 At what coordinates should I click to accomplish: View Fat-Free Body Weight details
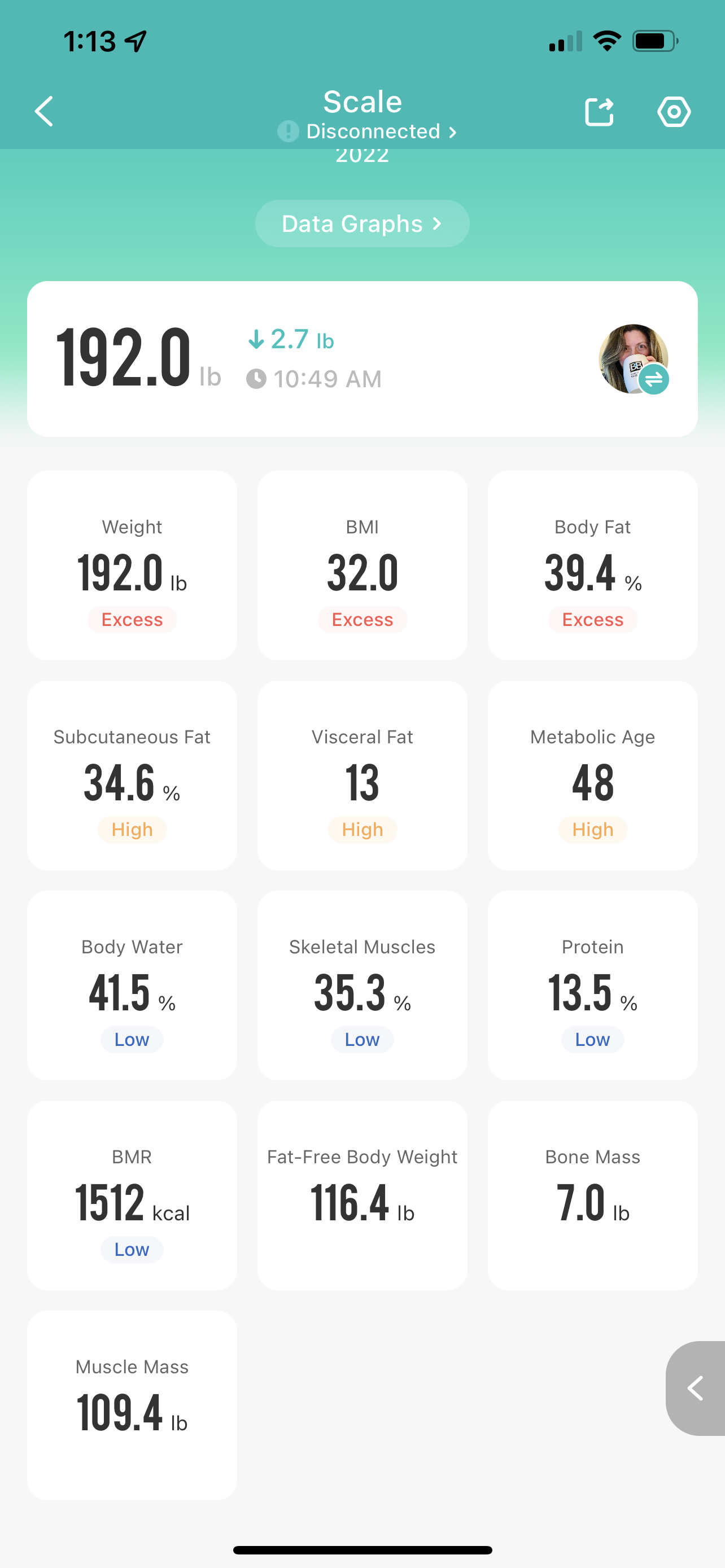pos(362,1195)
